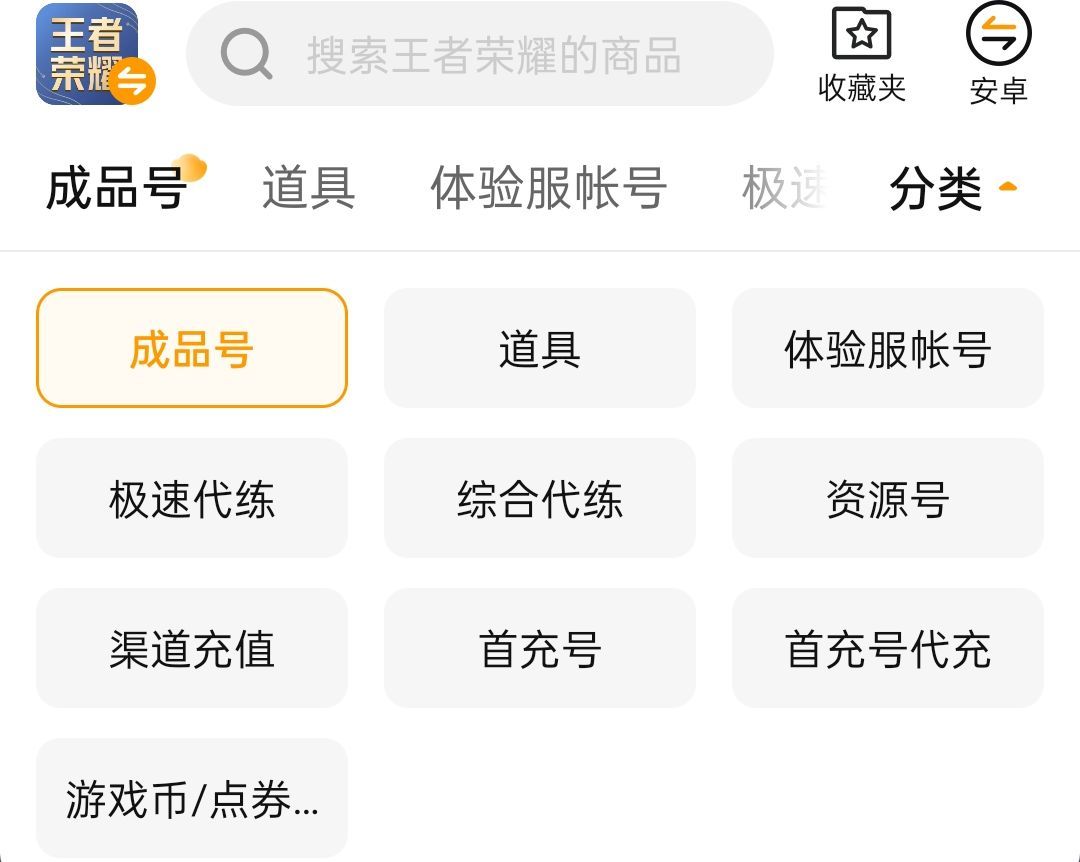Open the 搜索王者荣耀的商品 search box

(480, 54)
